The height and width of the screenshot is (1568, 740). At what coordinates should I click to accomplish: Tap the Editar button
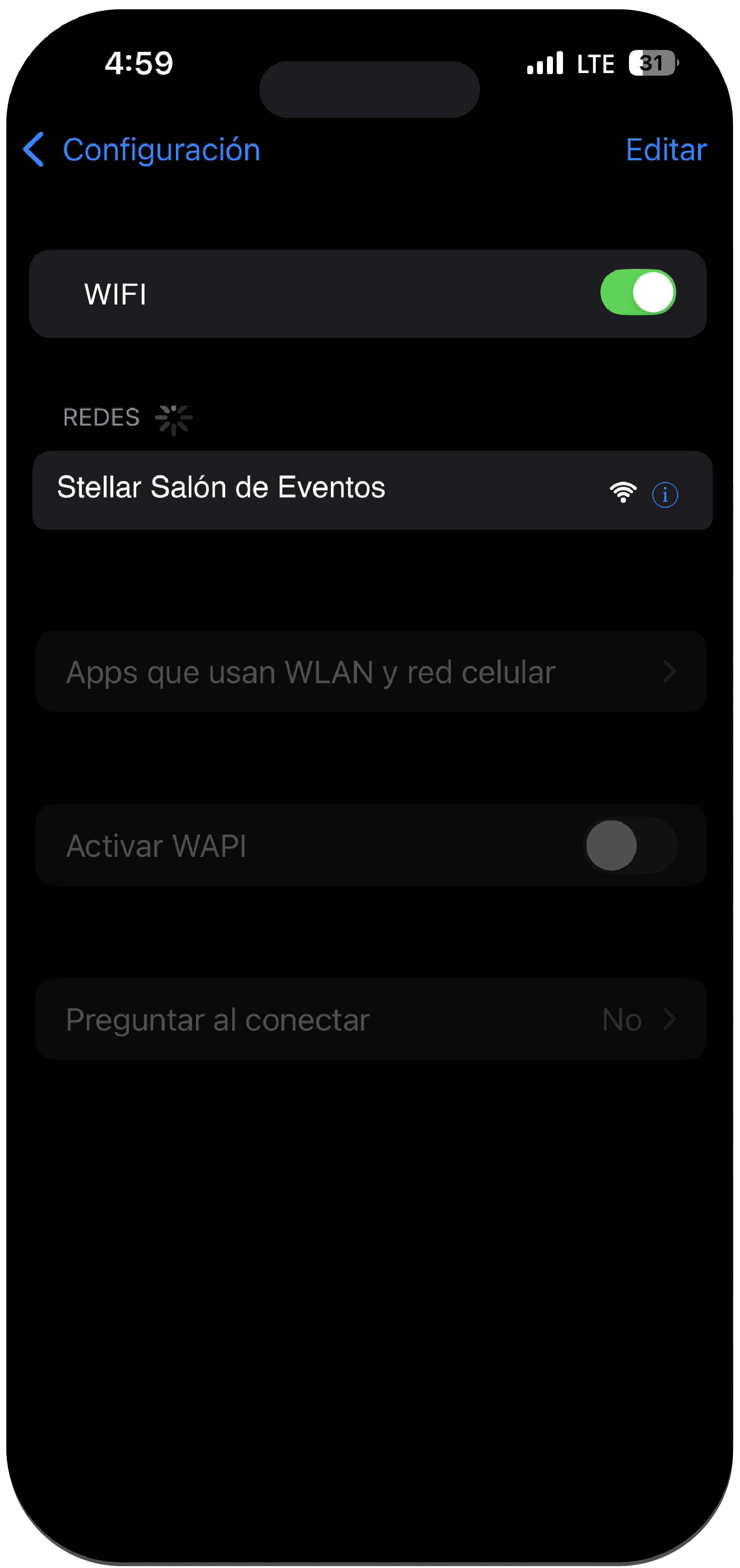(666, 150)
